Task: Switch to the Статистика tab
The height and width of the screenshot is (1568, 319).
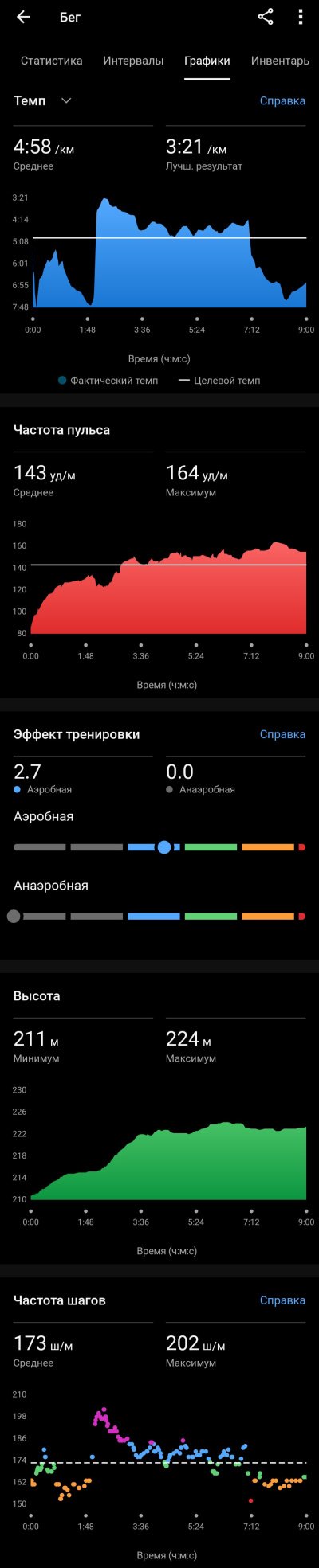Action: (51, 61)
